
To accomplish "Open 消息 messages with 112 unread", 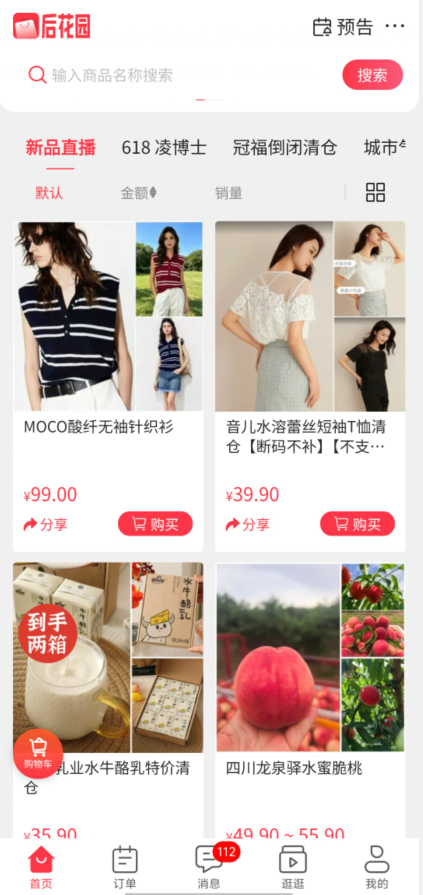I will 209,867.
